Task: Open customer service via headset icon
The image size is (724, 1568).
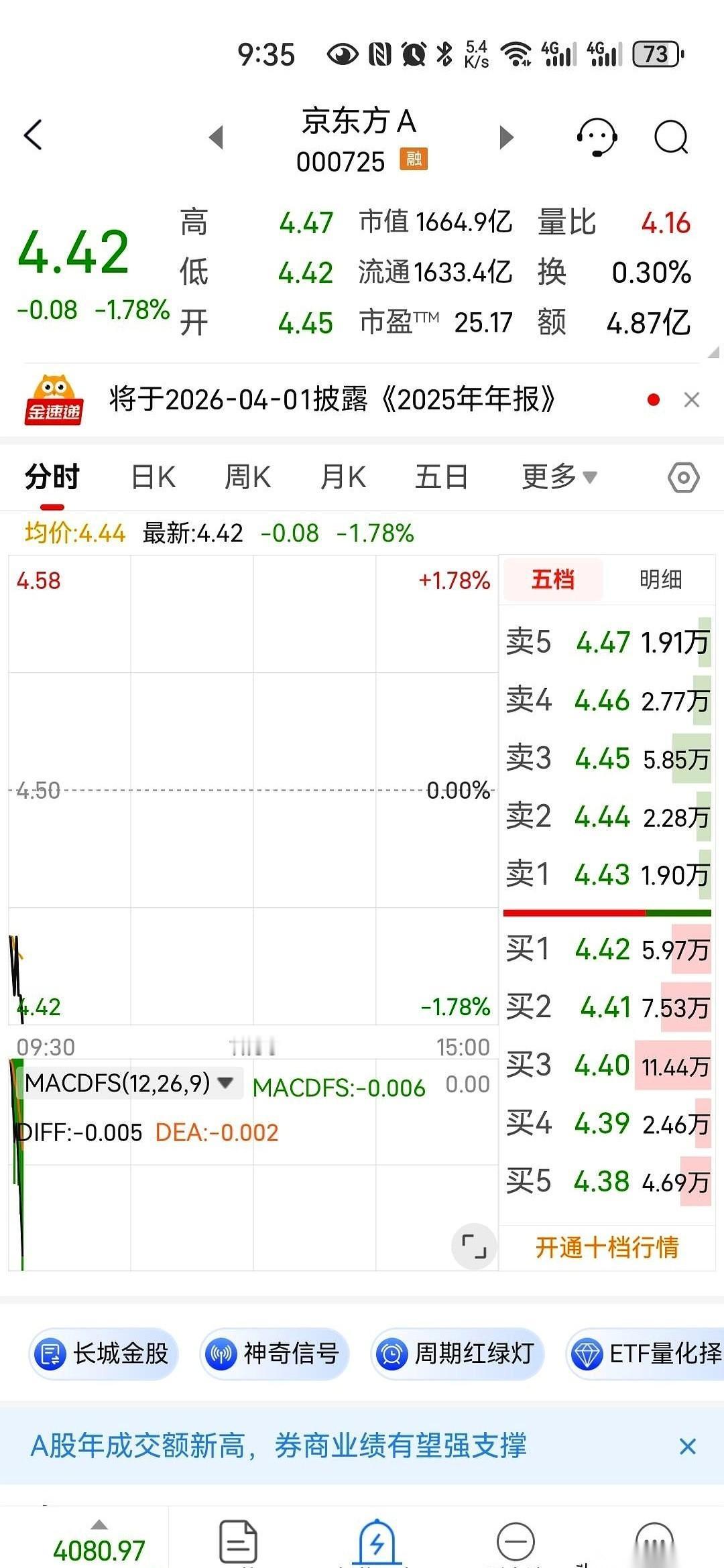Action: (x=597, y=135)
